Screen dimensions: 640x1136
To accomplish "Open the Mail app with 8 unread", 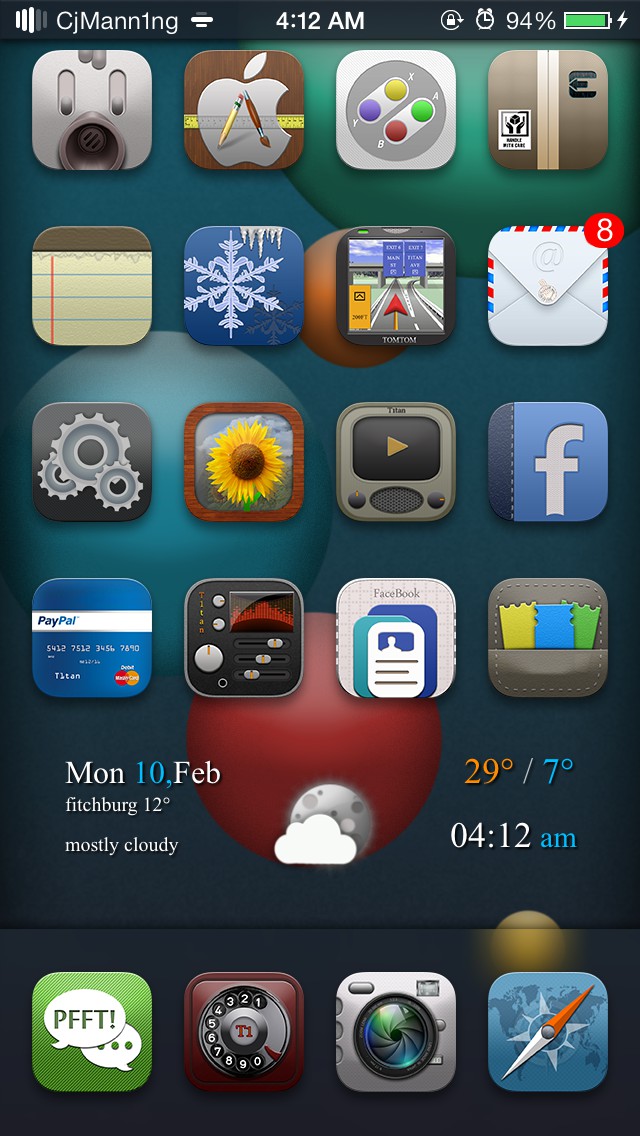I will click(x=547, y=286).
